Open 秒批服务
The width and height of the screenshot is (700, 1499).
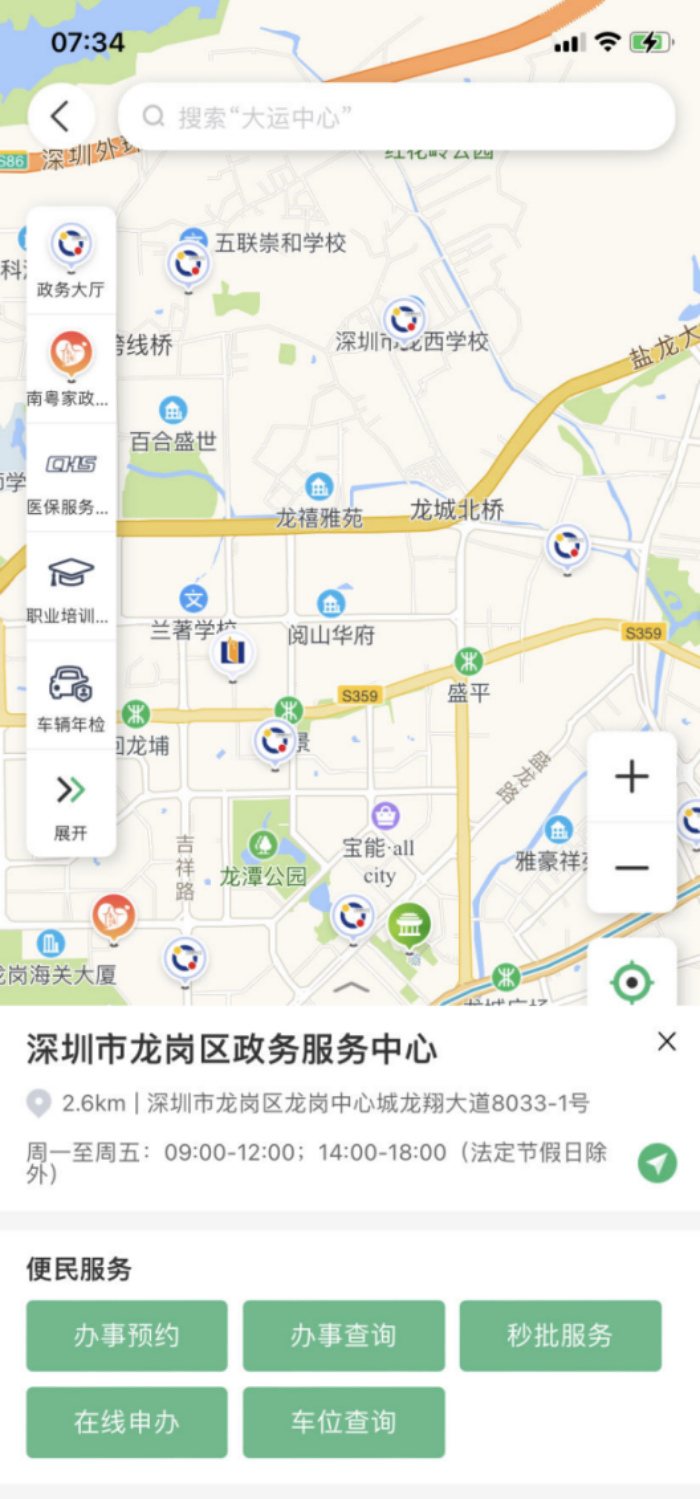(560, 1335)
